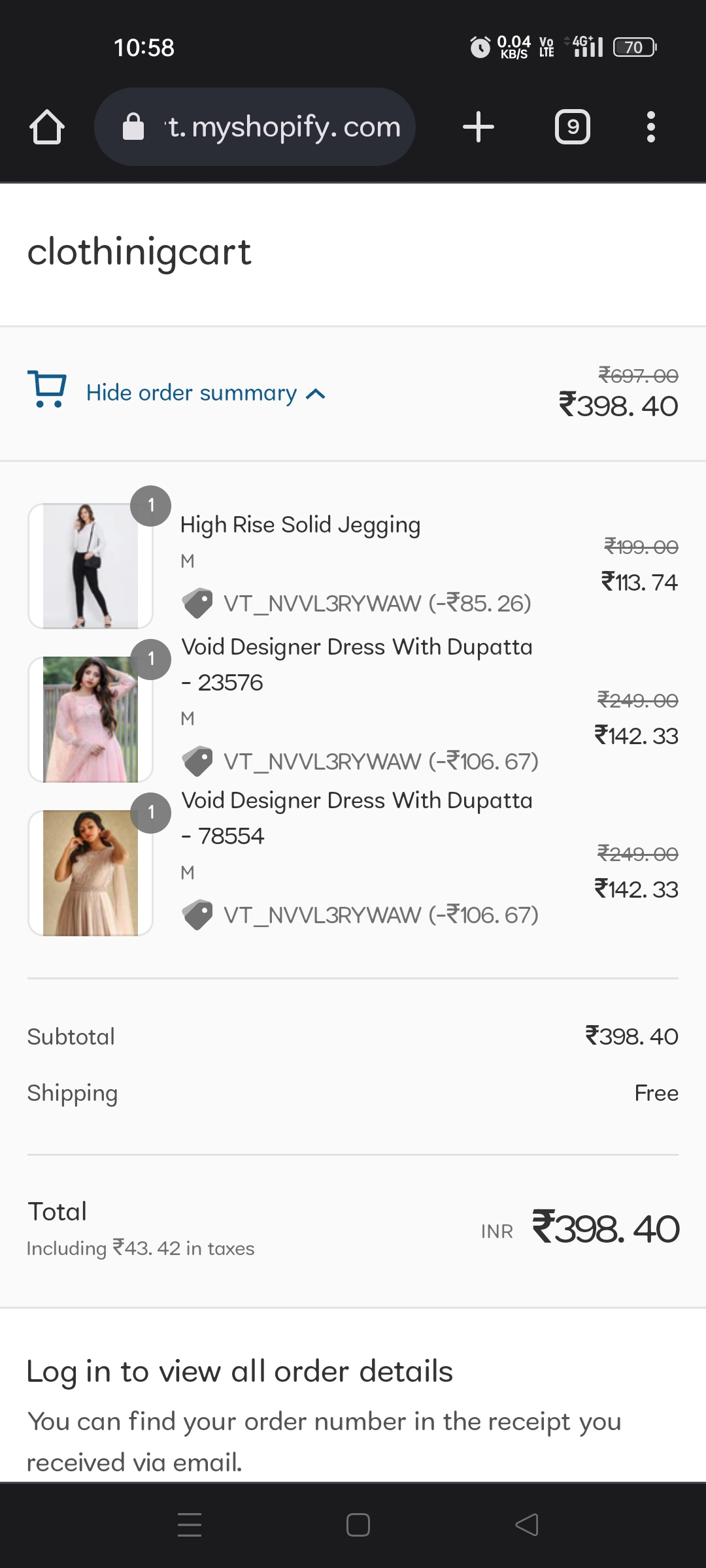Viewport: 706px width, 1568px height.
Task: Open the recent apps menu
Action: (x=190, y=1525)
